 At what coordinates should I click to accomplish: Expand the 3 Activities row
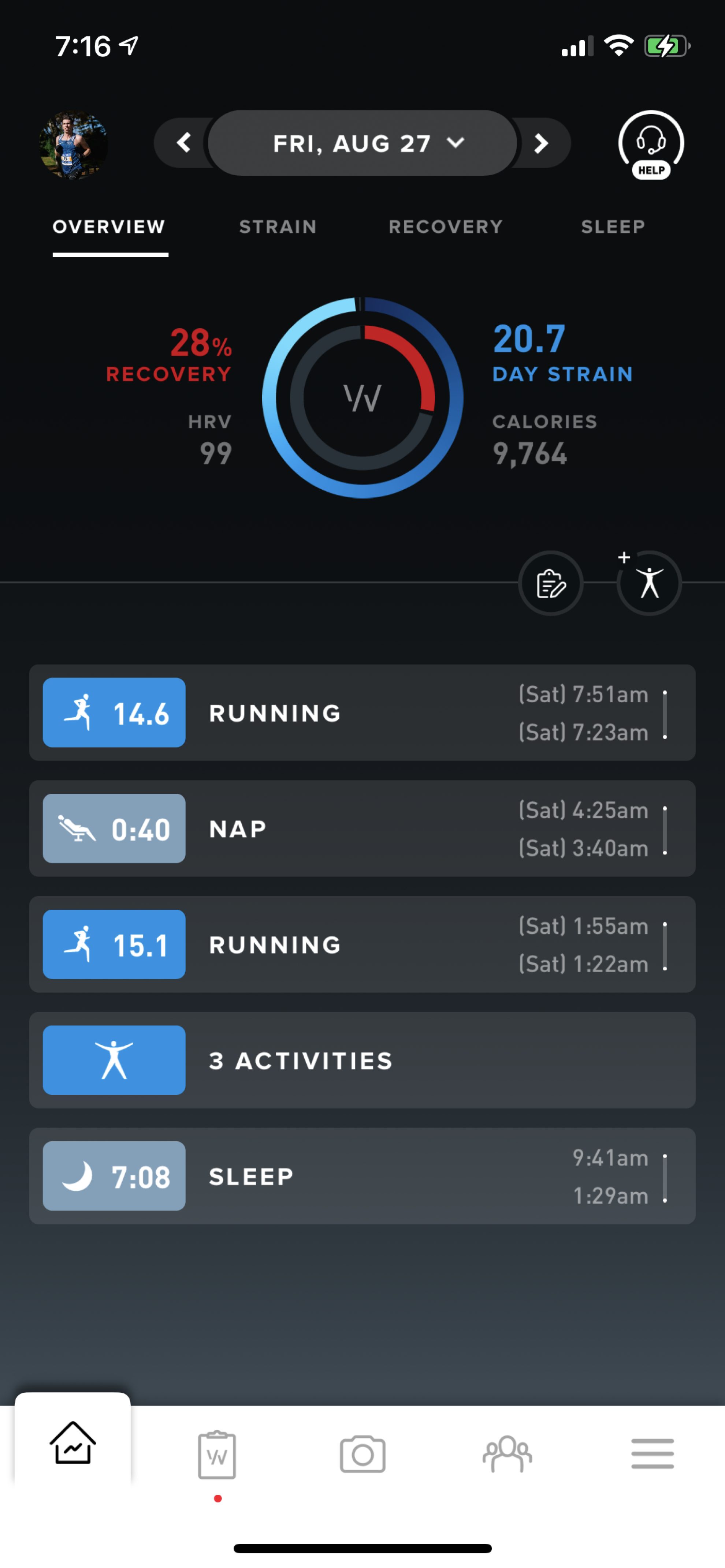(362, 1060)
